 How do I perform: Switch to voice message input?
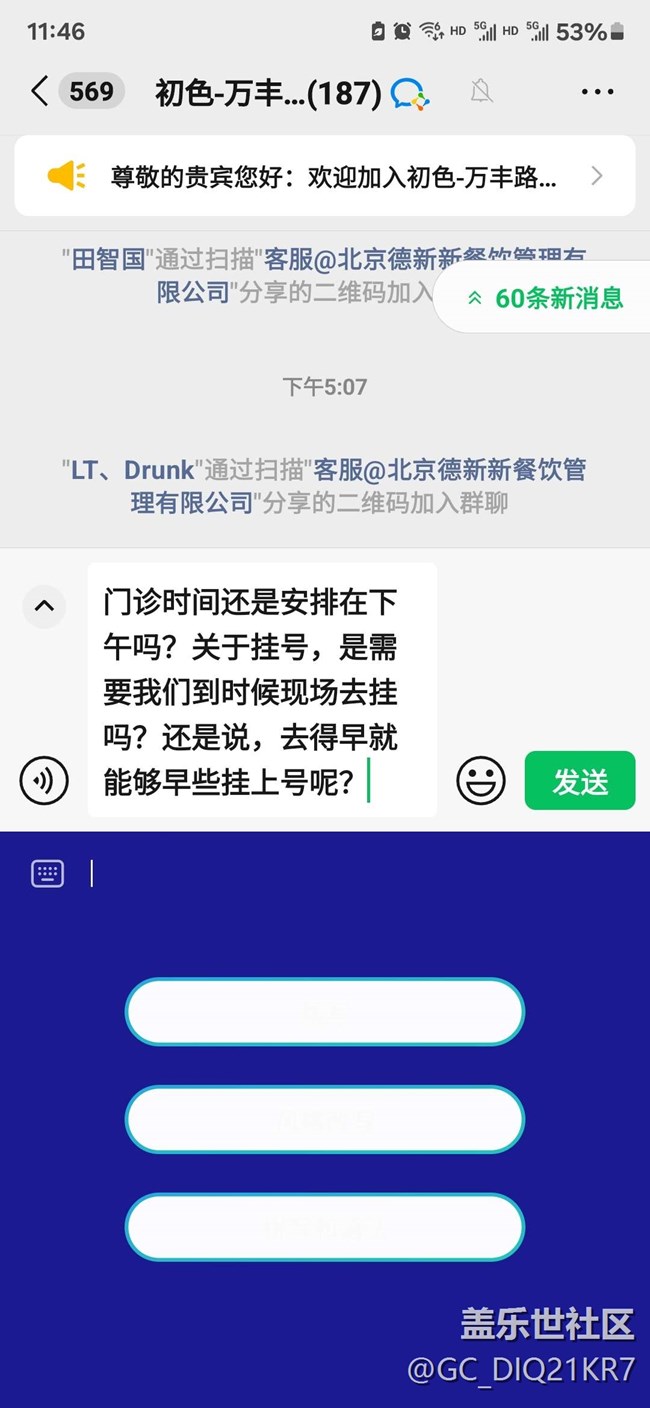(x=44, y=780)
